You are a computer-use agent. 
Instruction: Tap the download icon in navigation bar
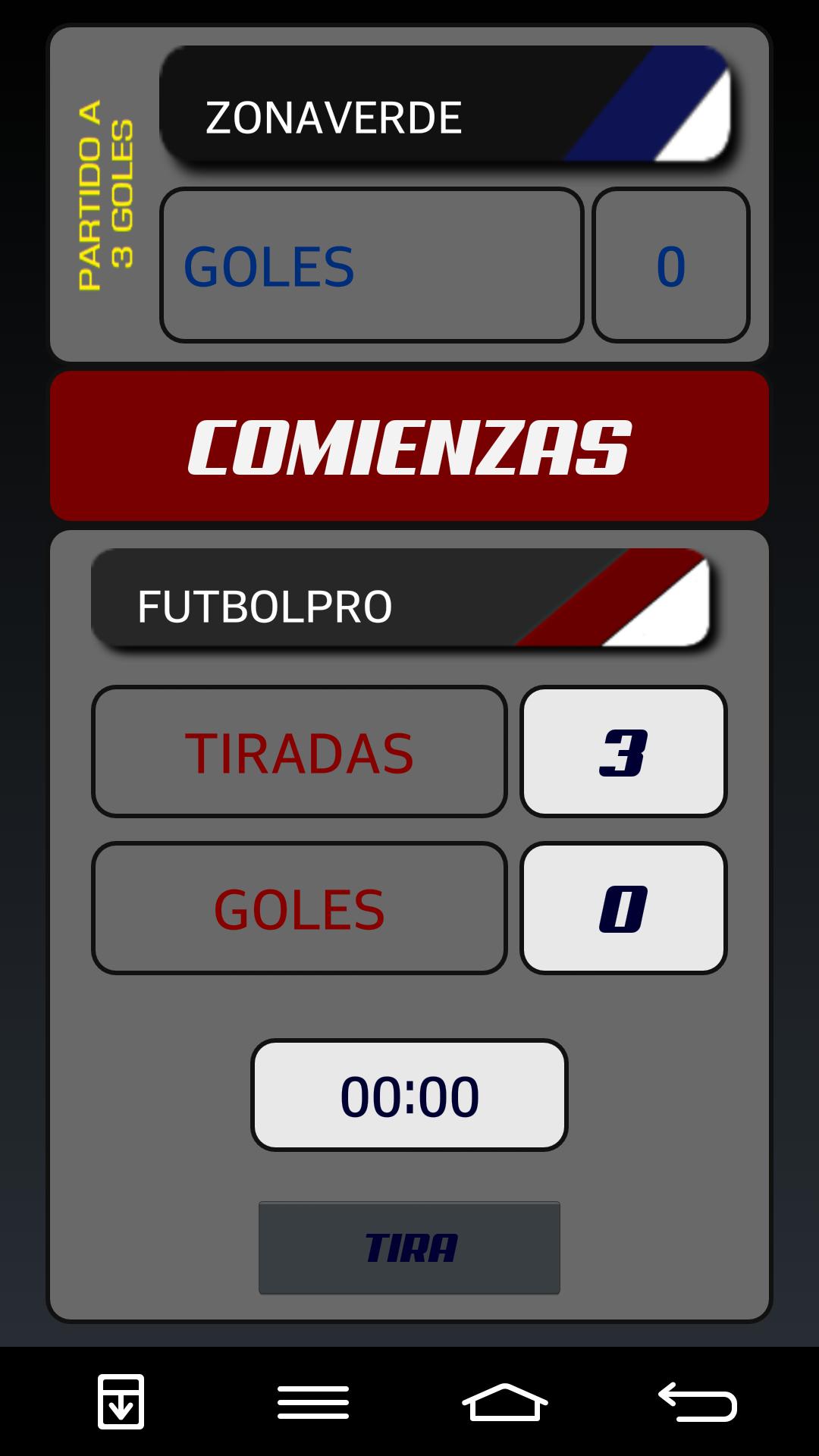pos(121,1401)
